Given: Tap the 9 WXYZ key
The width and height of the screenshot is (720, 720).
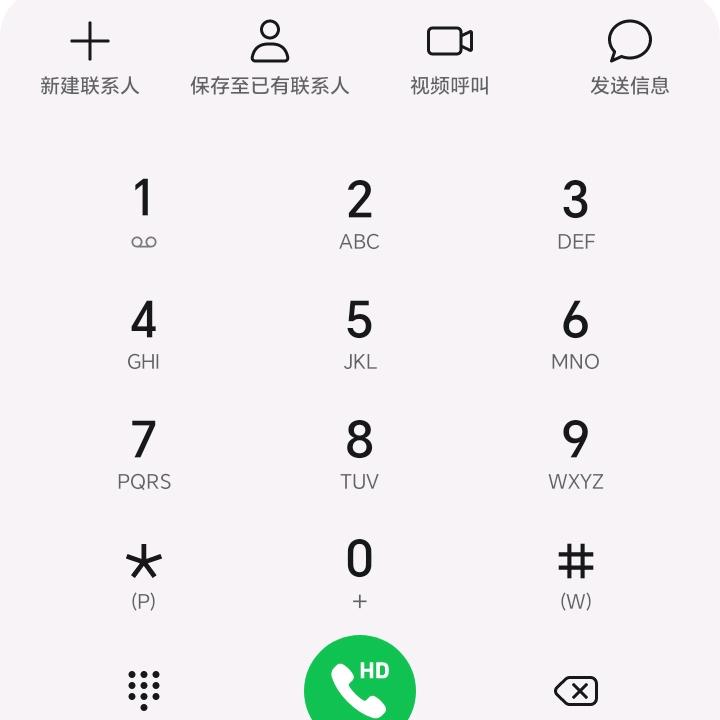Looking at the screenshot, I should [x=575, y=453].
